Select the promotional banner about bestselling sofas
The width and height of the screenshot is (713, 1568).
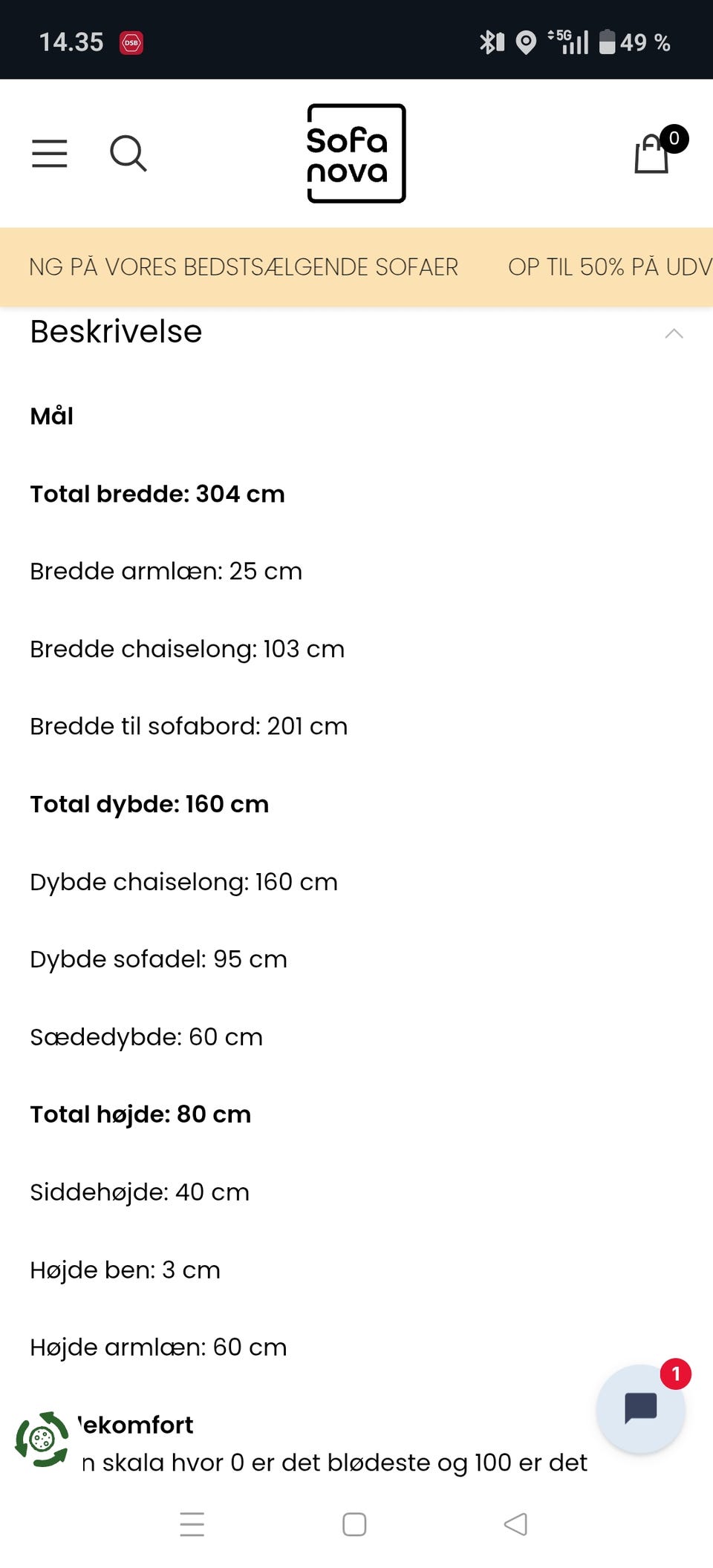(x=243, y=267)
